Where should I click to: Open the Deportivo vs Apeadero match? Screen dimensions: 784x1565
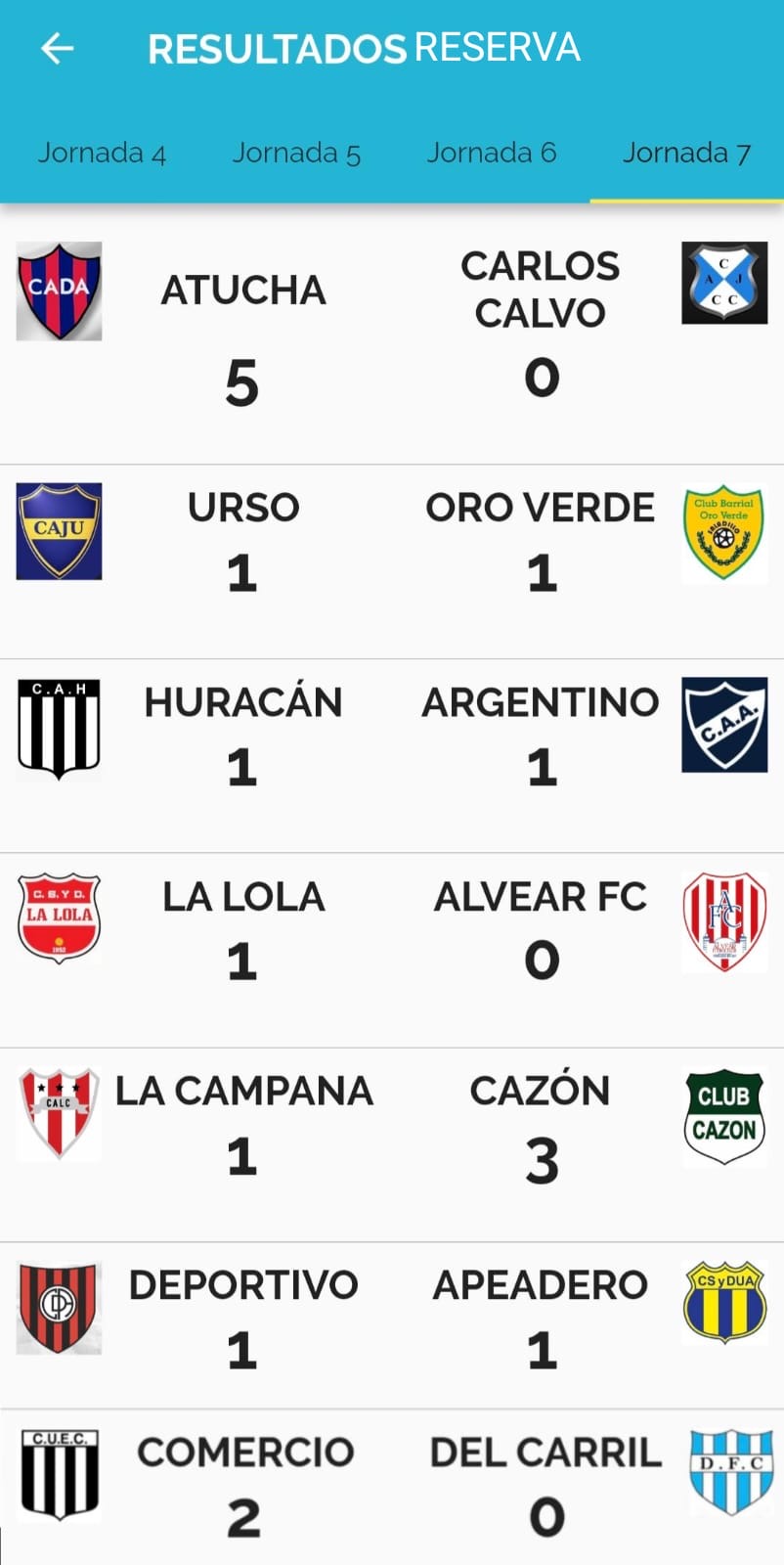pyautogui.click(x=391, y=1325)
